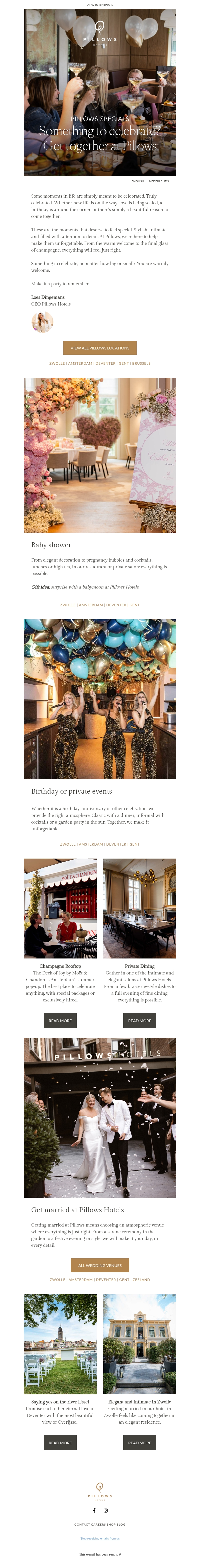Image resolution: width=200 pixels, height=1568 pixels.
Task: Open the Pillows Hotels Instagram page
Action: pyautogui.click(x=105, y=1510)
